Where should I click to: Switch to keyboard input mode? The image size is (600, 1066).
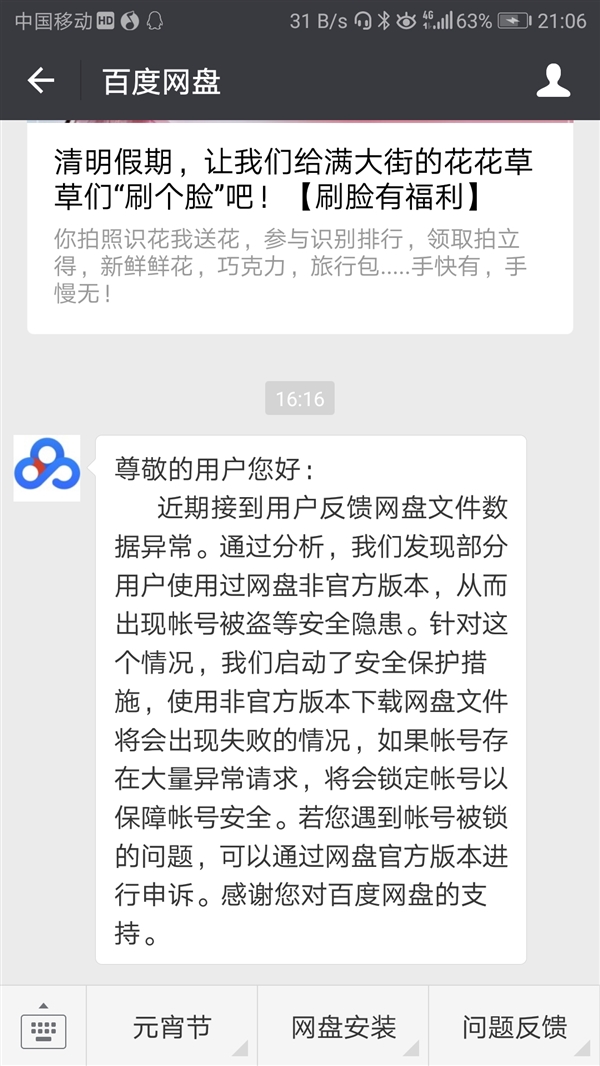(43, 1027)
